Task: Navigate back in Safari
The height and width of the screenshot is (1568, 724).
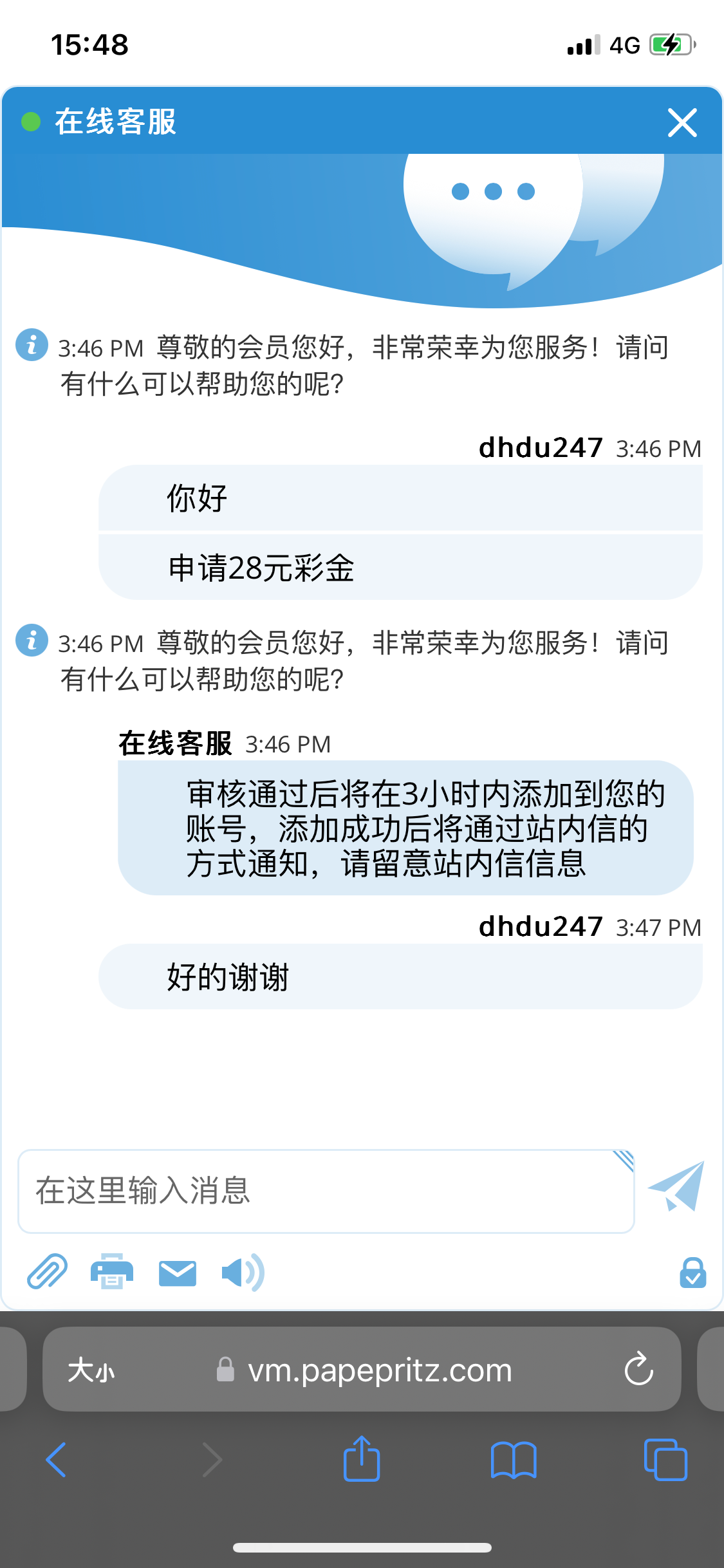Action: [x=57, y=1460]
